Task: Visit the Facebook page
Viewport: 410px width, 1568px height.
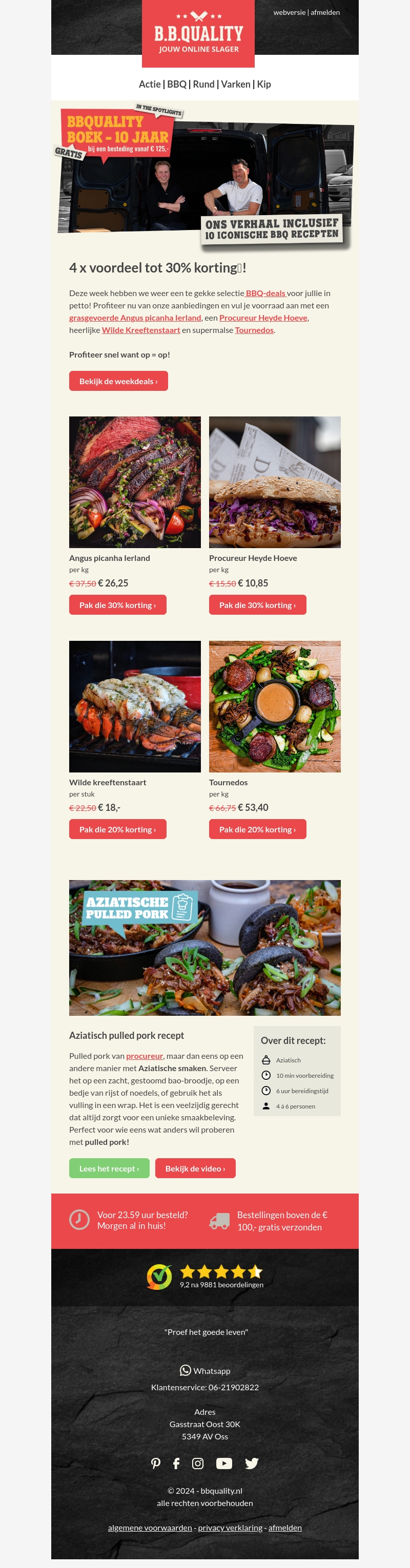Action: click(176, 1464)
